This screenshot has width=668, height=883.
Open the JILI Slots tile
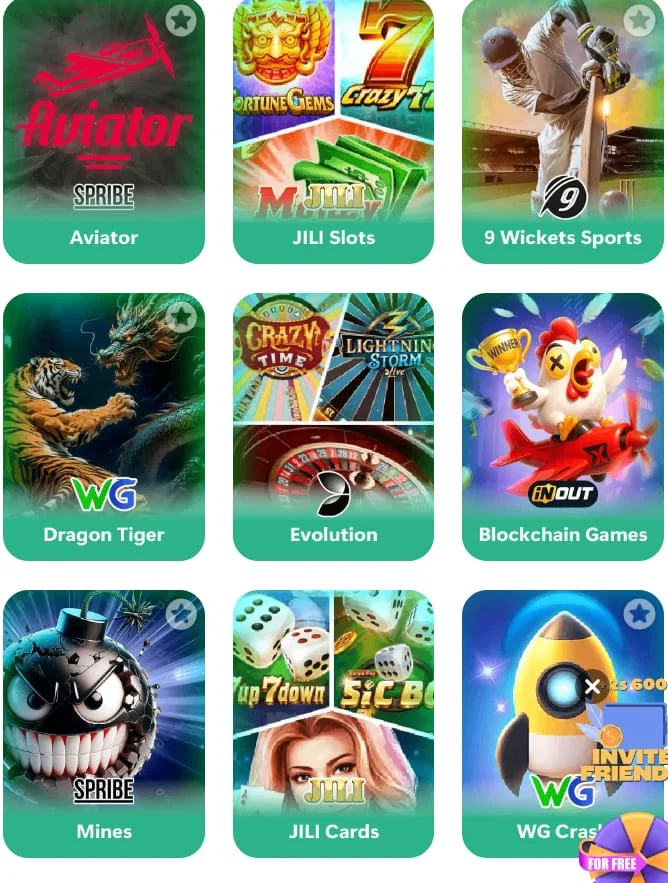pos(333,130)
